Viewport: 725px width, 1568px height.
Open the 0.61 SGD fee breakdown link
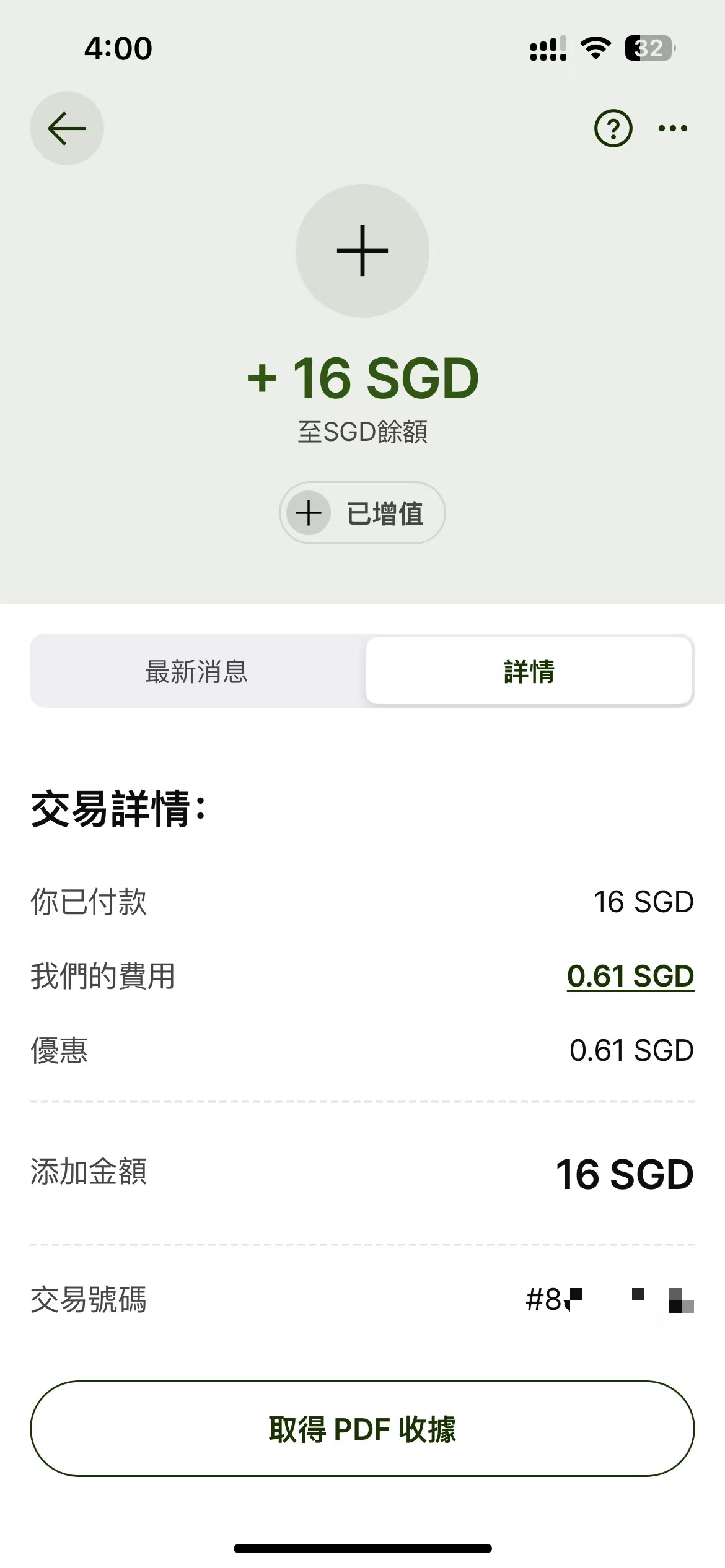coord(631,977)
